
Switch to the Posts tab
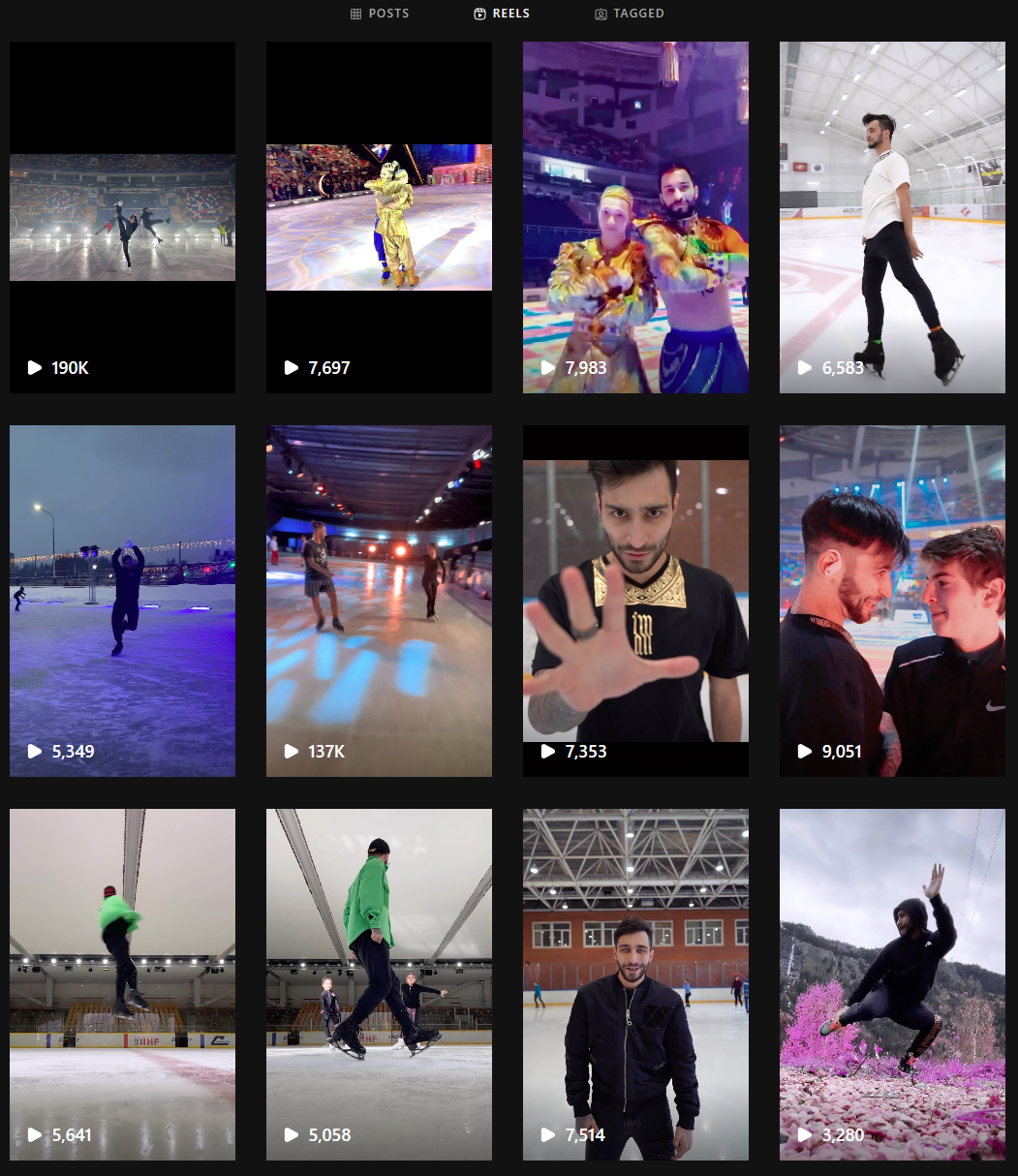(380, 14)
